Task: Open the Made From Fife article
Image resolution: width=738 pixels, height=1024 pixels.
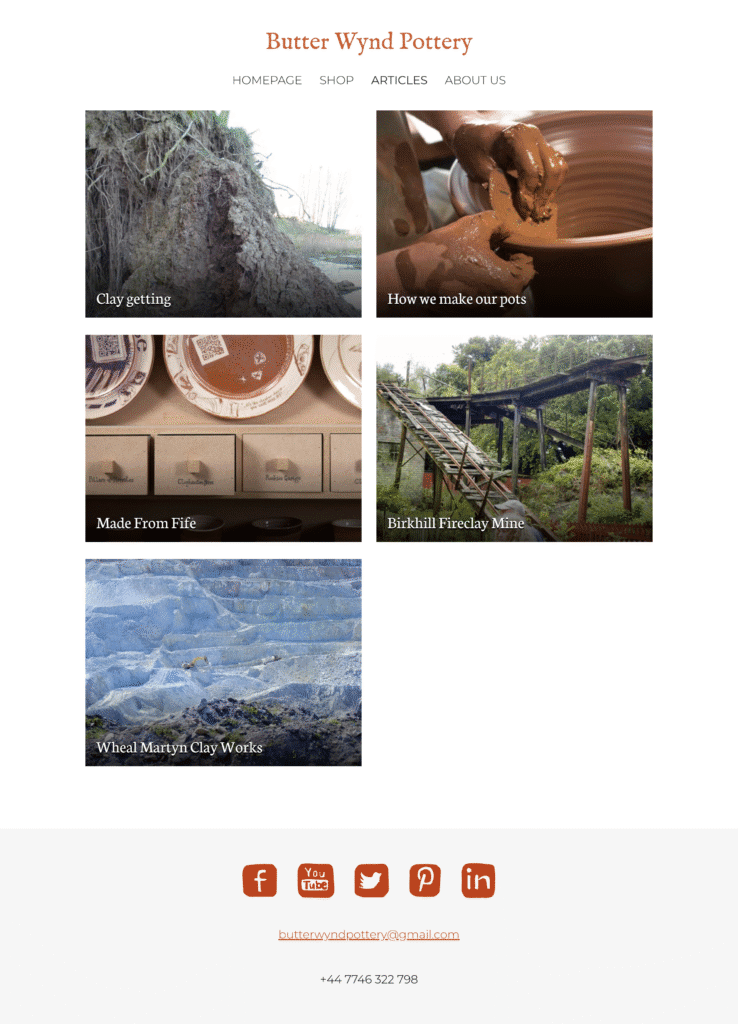Action: pos(223,438)
